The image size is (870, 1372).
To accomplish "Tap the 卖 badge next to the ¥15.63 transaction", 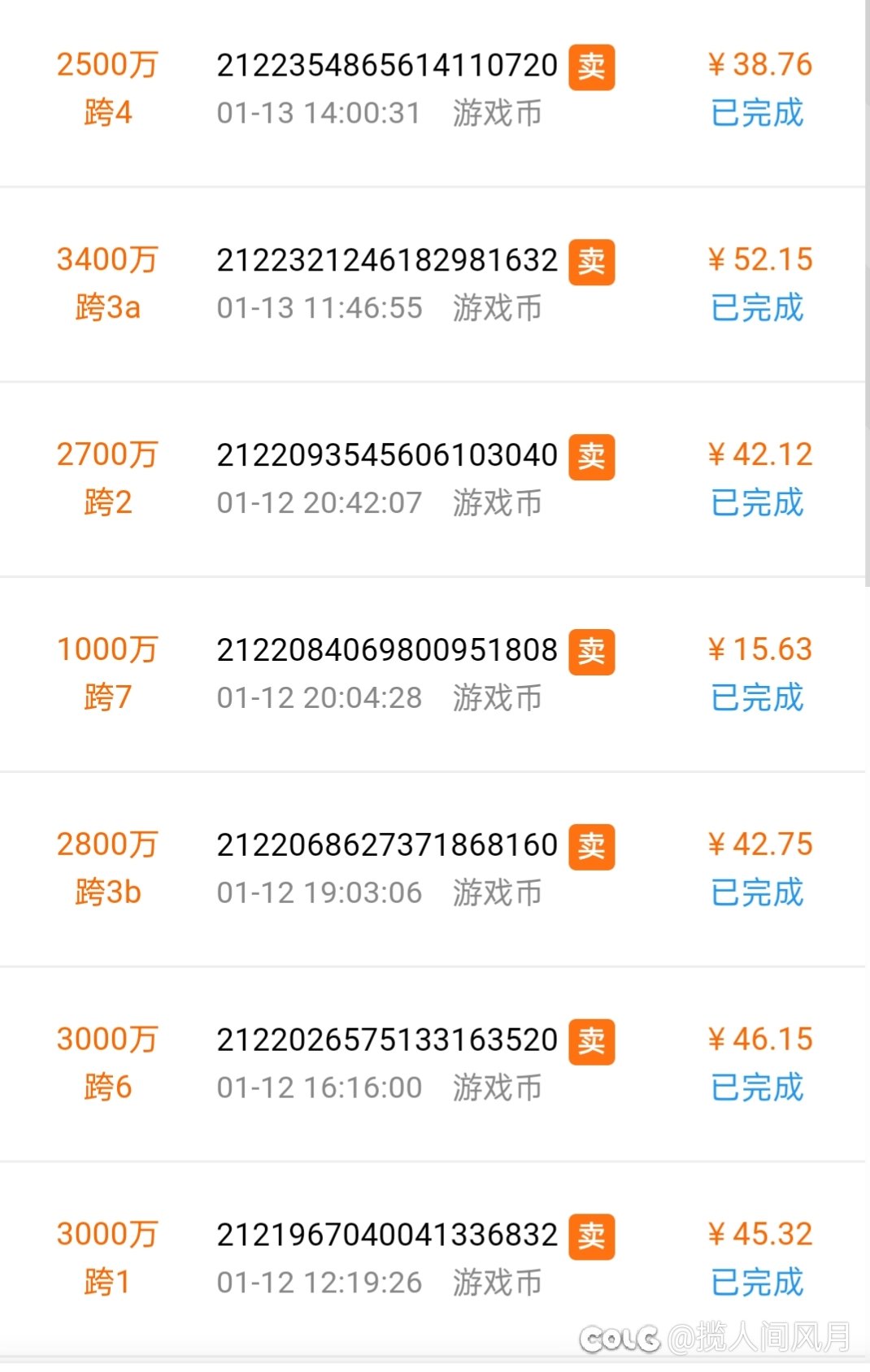I will (592, 652).
